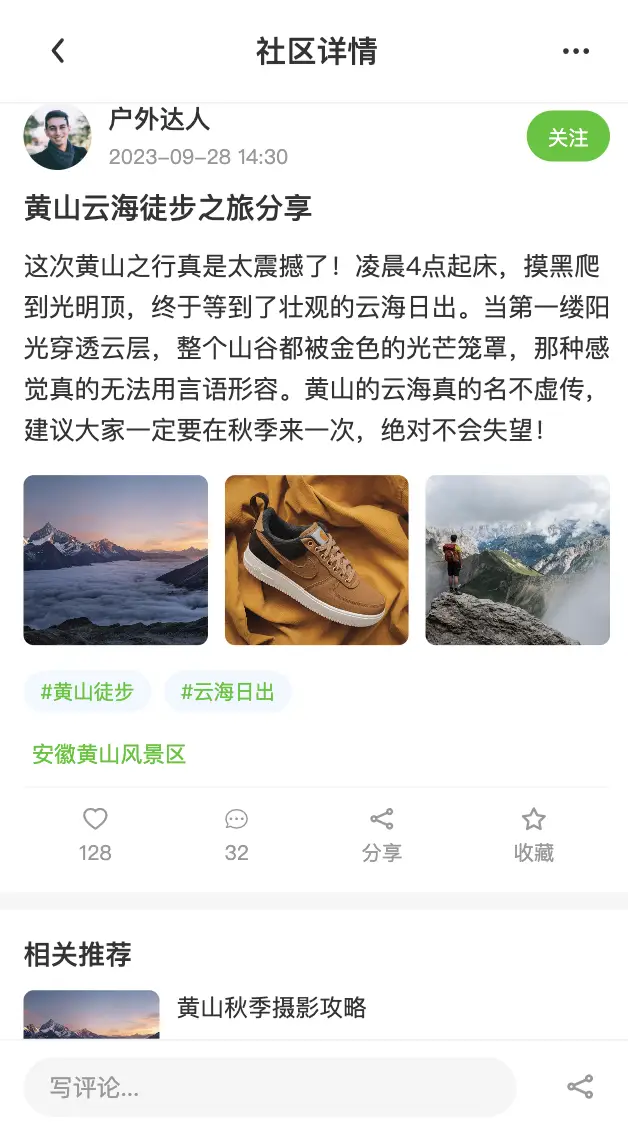Go back from the 社区详情 page
628x1134 pixels.
58,51
